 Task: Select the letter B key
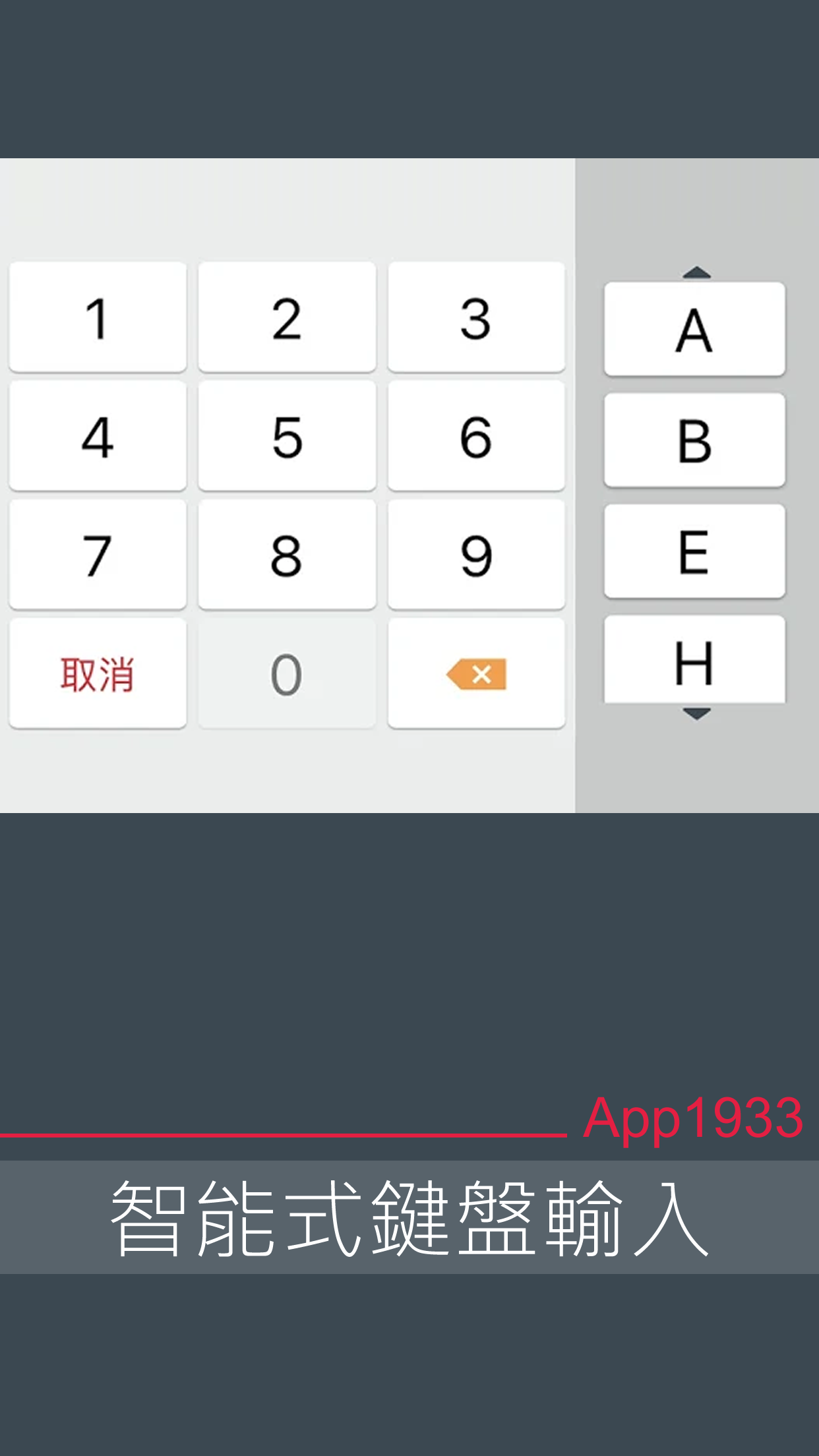pyautogui.click(x=694, y=440)
